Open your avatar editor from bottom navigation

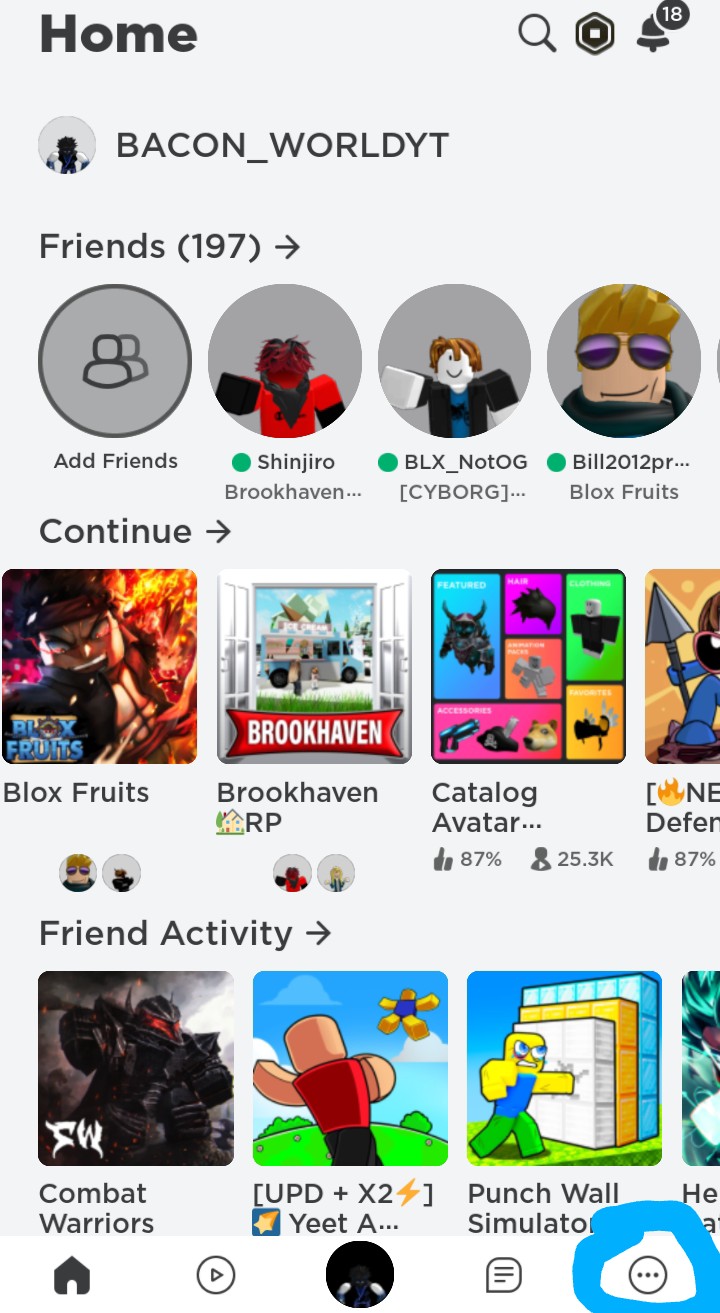click(x=360, y=1272)
